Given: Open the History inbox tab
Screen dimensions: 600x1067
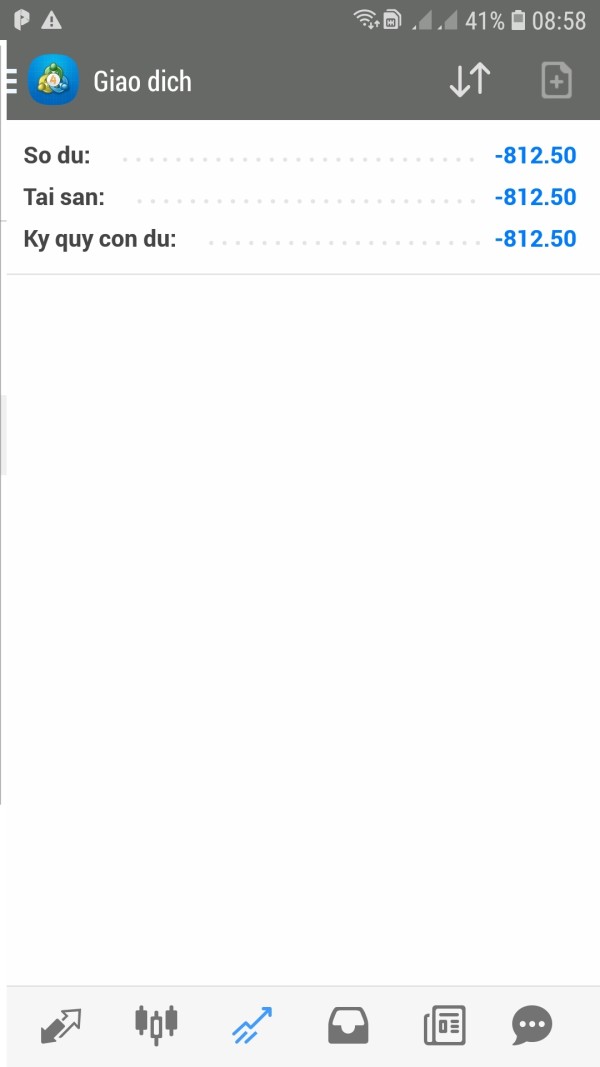Looking at the screenshot, I should tap(348, 1025).
